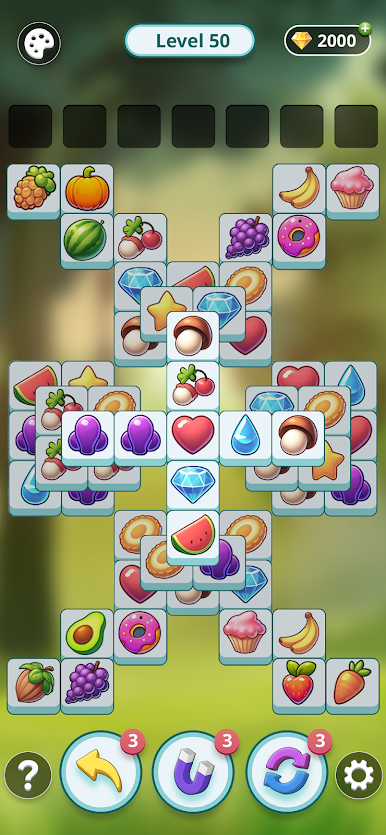Open the theme palette icon
Viewport: 386px width, 835px height.
click(x=39, y=43)
